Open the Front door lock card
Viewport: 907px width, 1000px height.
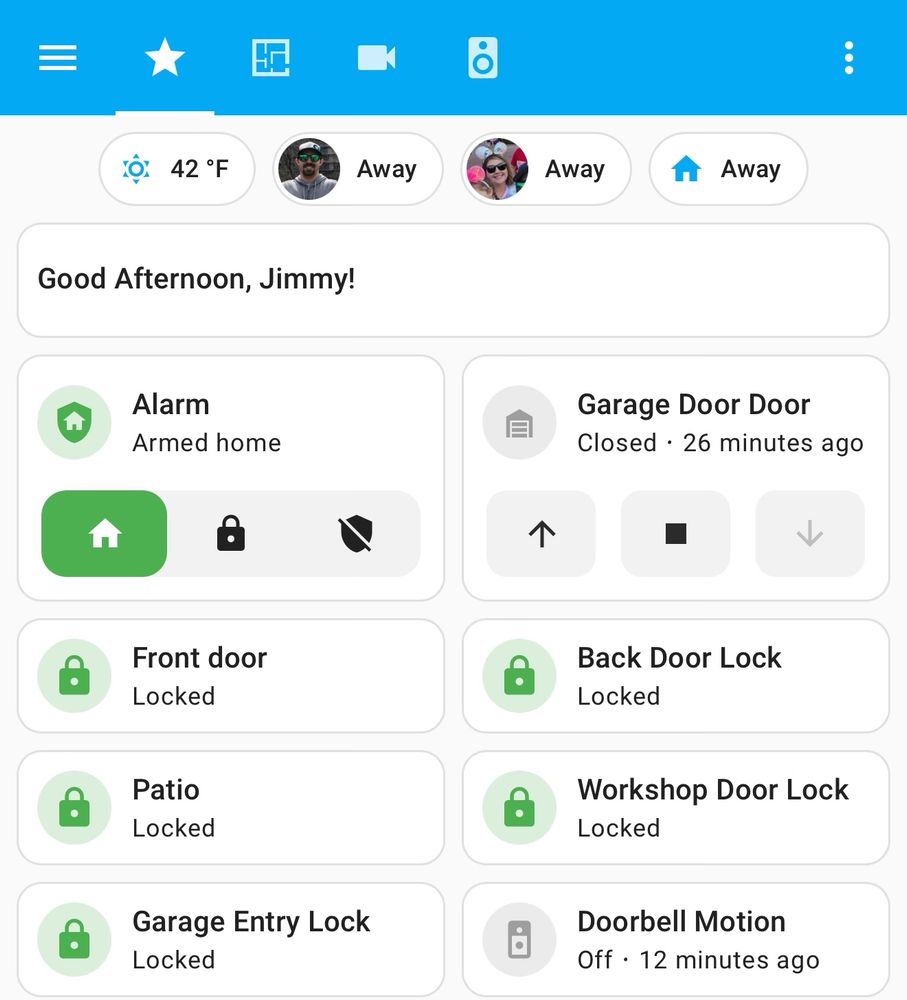pos(231,676)
